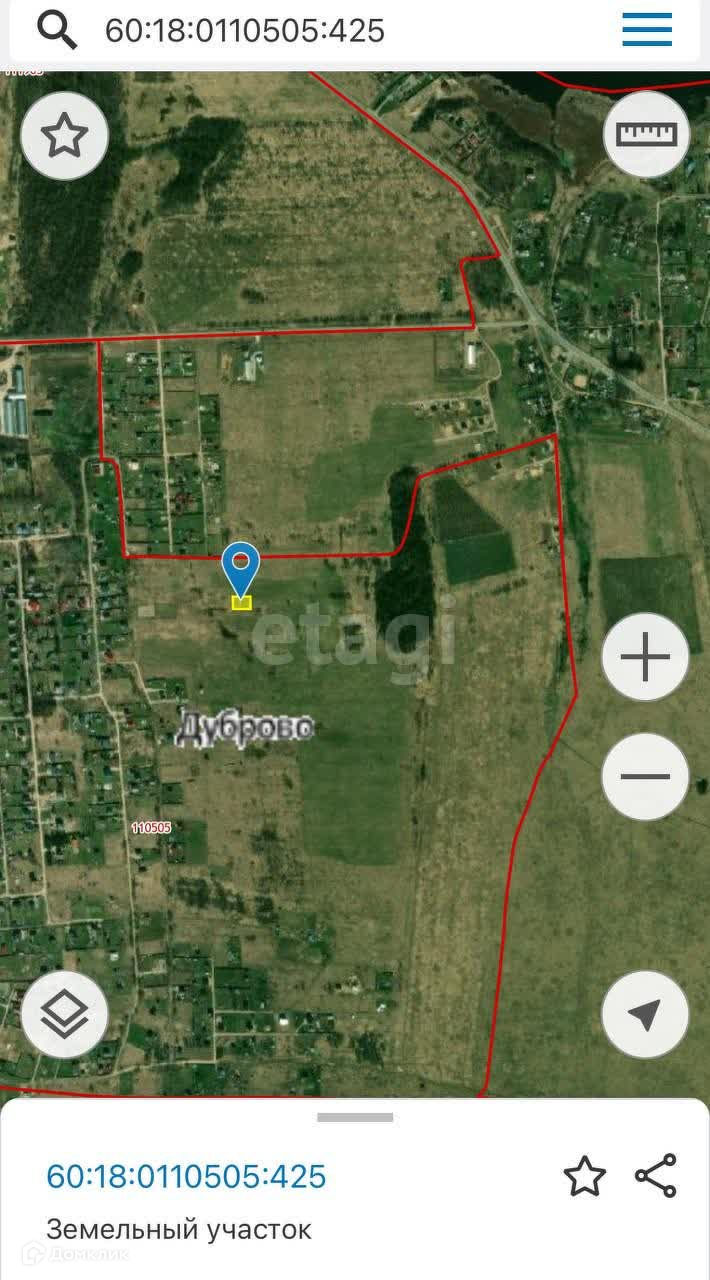
Task: Add plot 60:18:0110505:425 to favorites
Action: 585,1177
